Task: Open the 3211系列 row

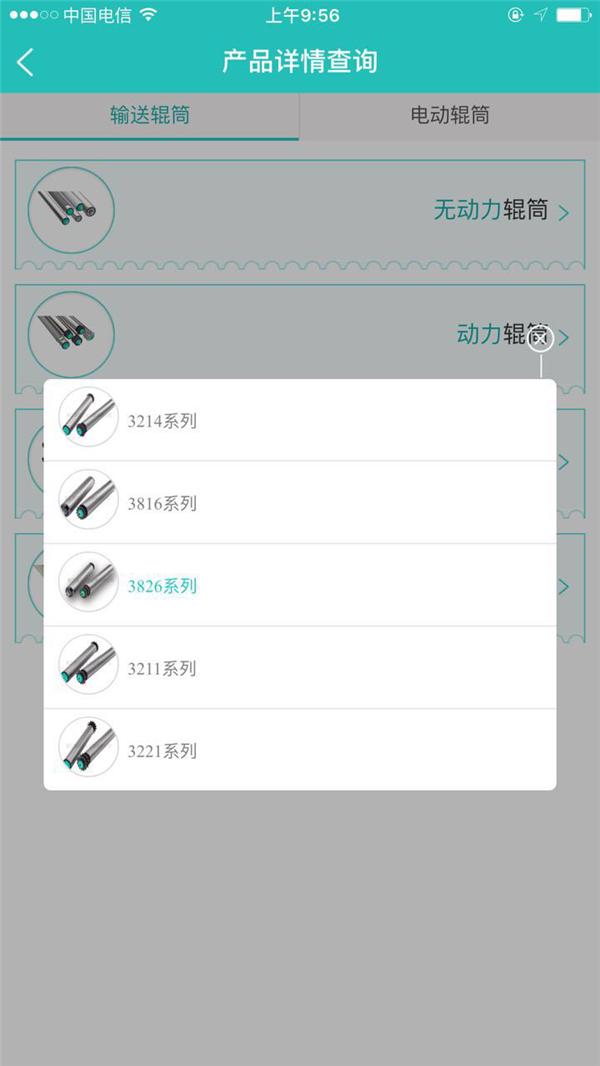Action: [300, 668]
